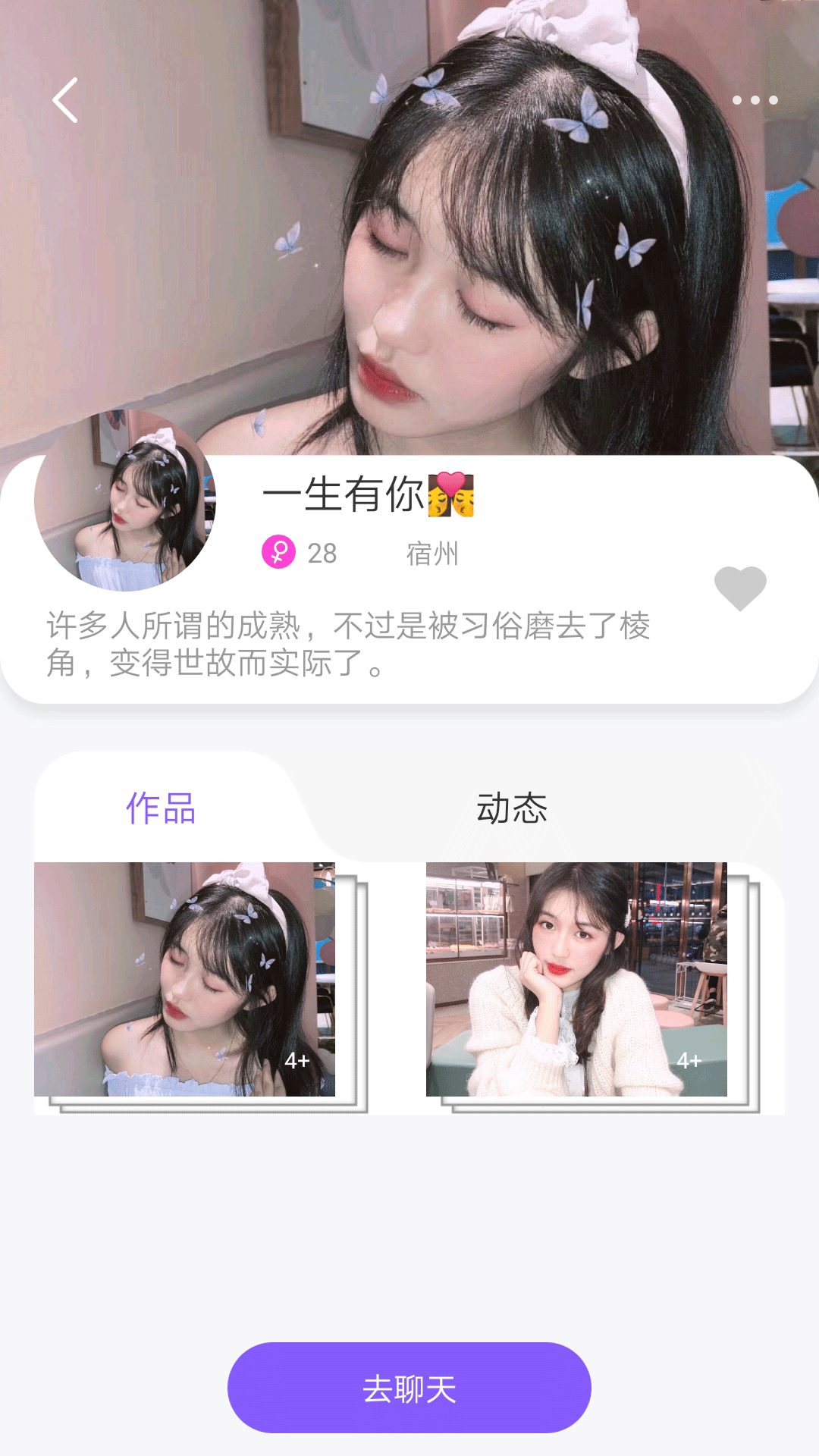Screen dimensions: 819x1456
Task: Tap the back arrow at top left
Action: pyautogui.click(x=64, y=101)
